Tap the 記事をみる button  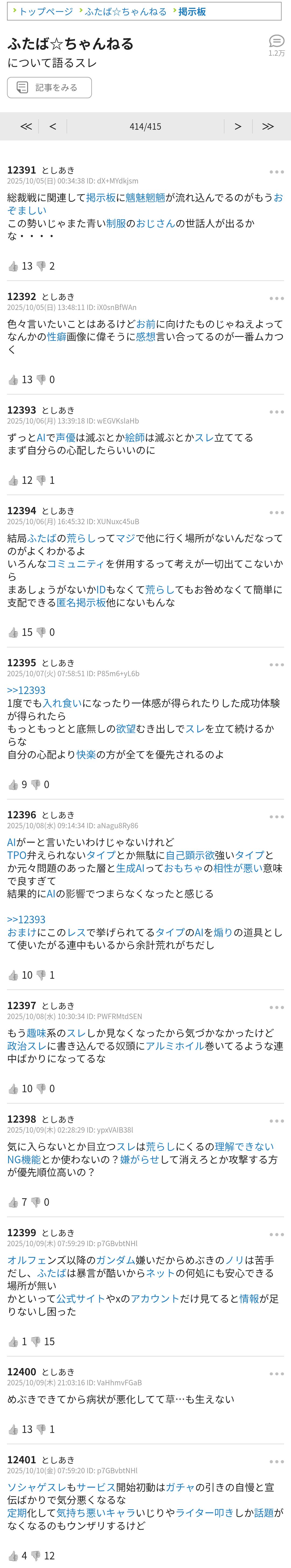point(49,88)
